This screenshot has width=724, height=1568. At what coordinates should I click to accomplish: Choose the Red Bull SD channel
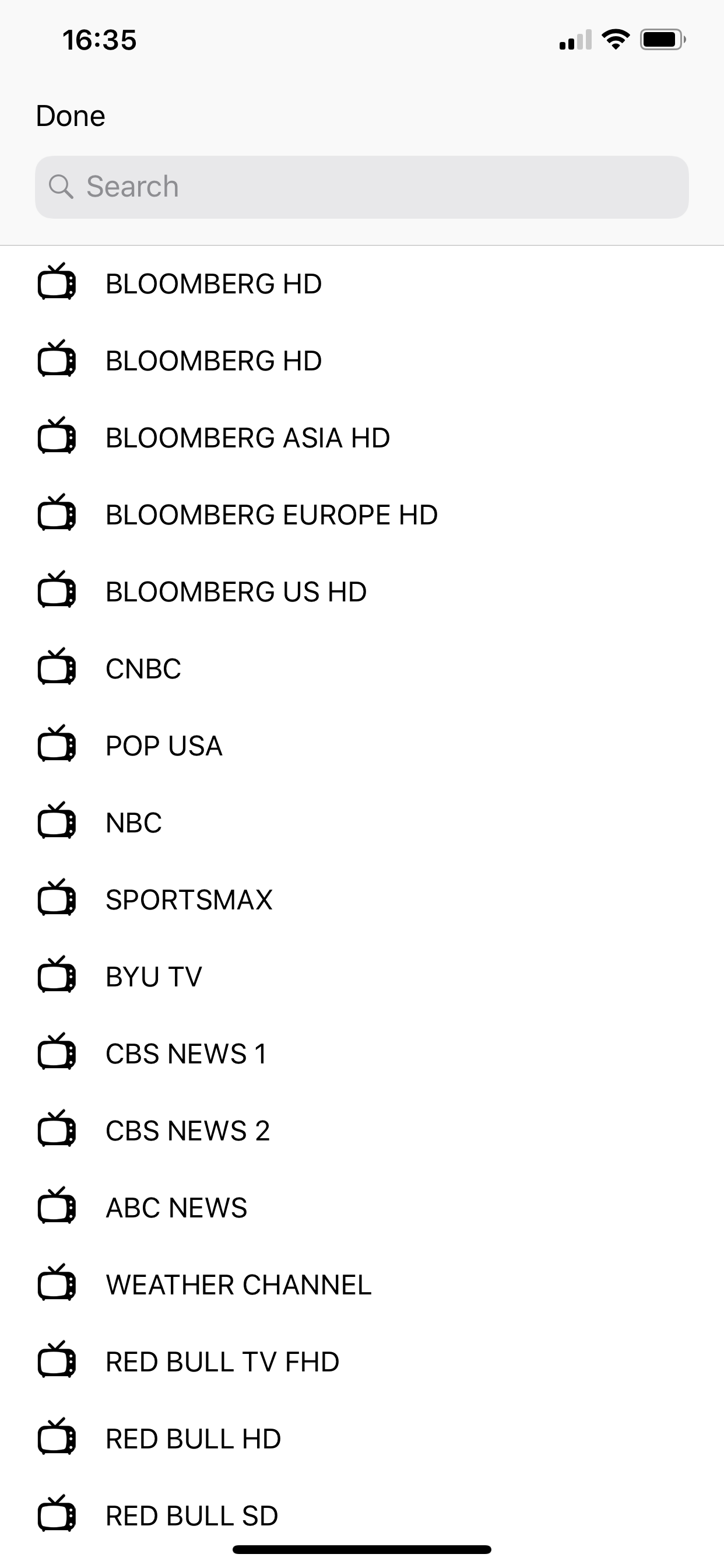192,1515
